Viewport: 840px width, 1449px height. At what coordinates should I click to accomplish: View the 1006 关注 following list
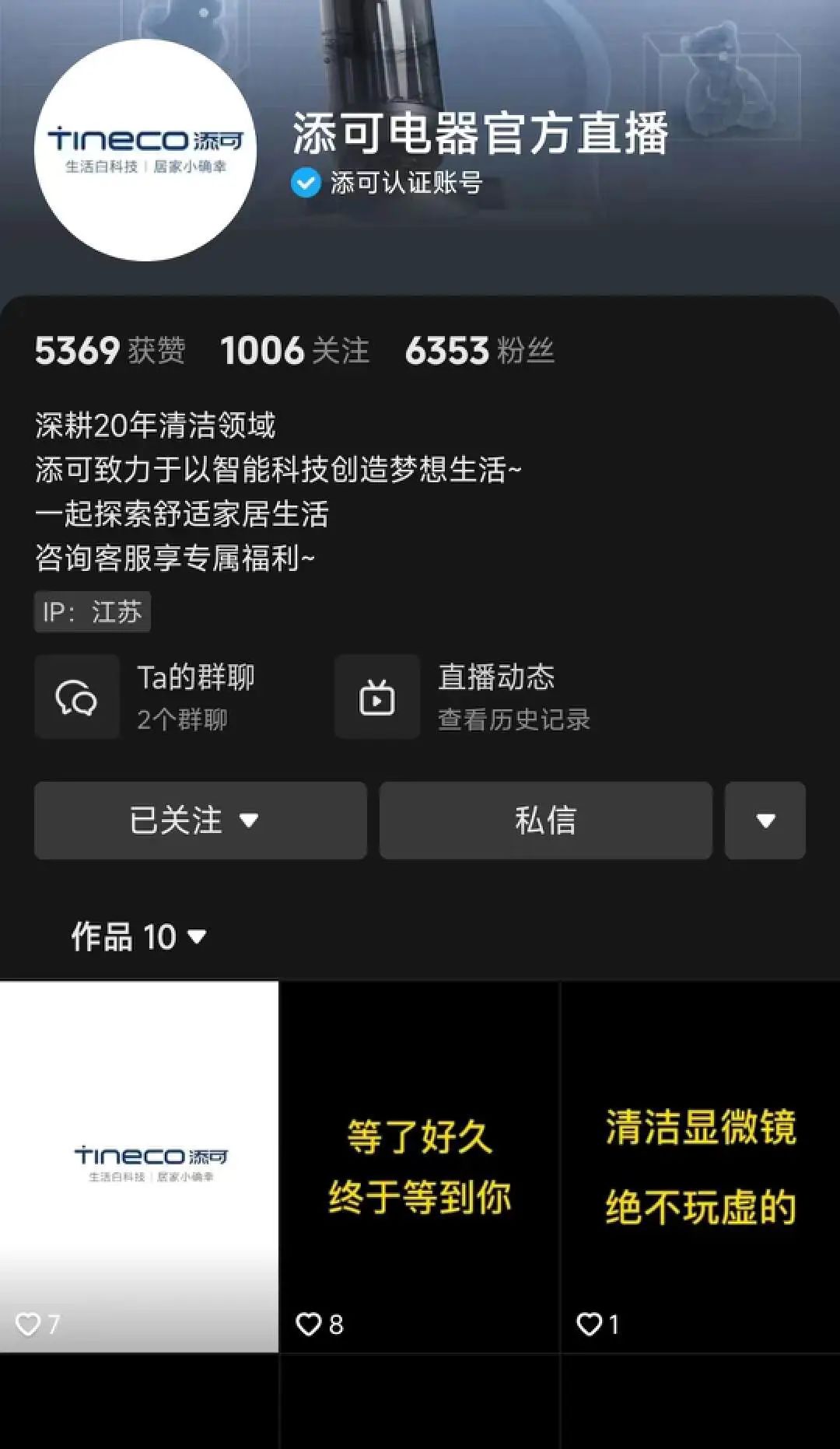click(x=294, y=351)
